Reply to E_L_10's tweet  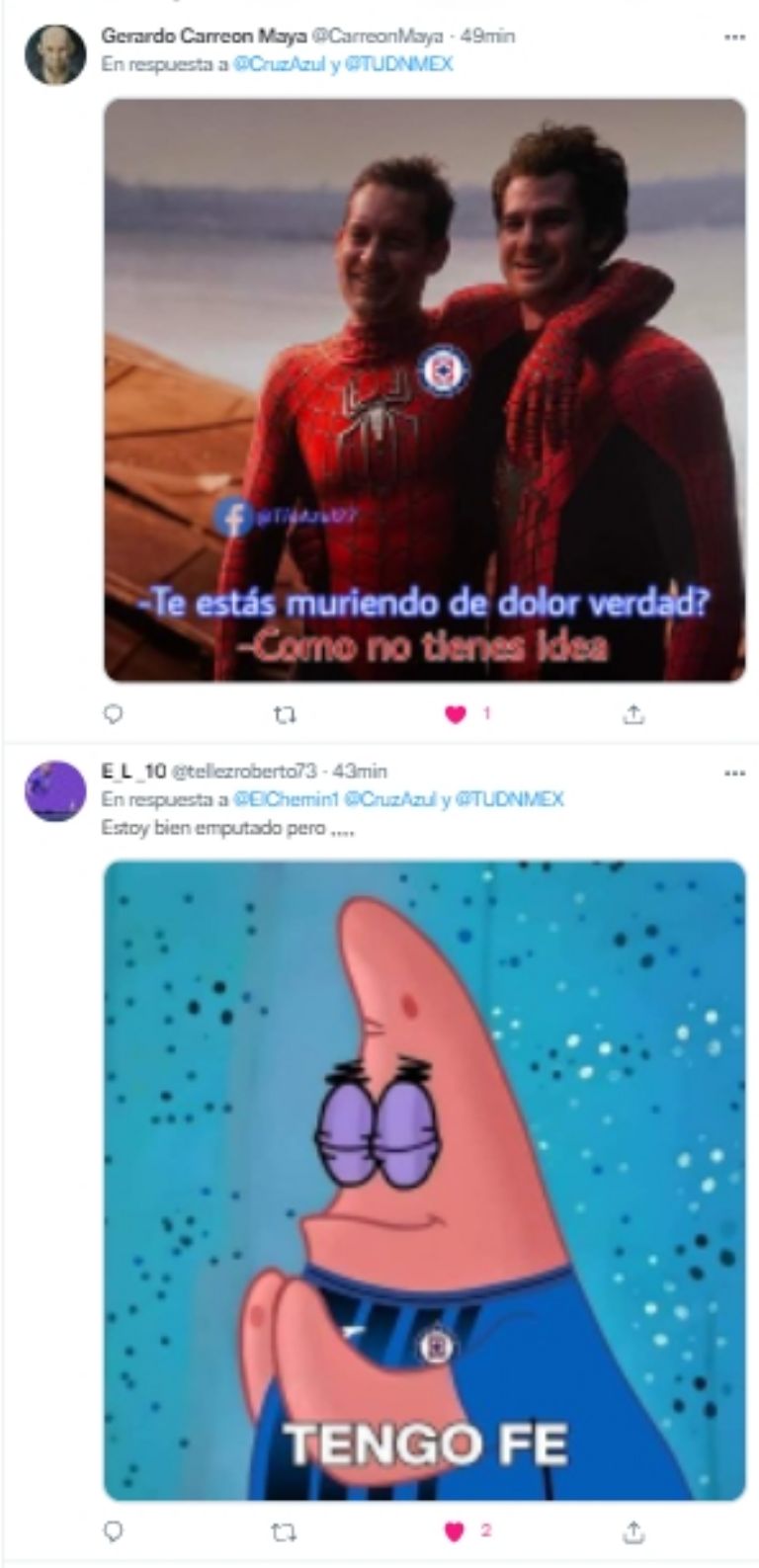coord(114,1531)
